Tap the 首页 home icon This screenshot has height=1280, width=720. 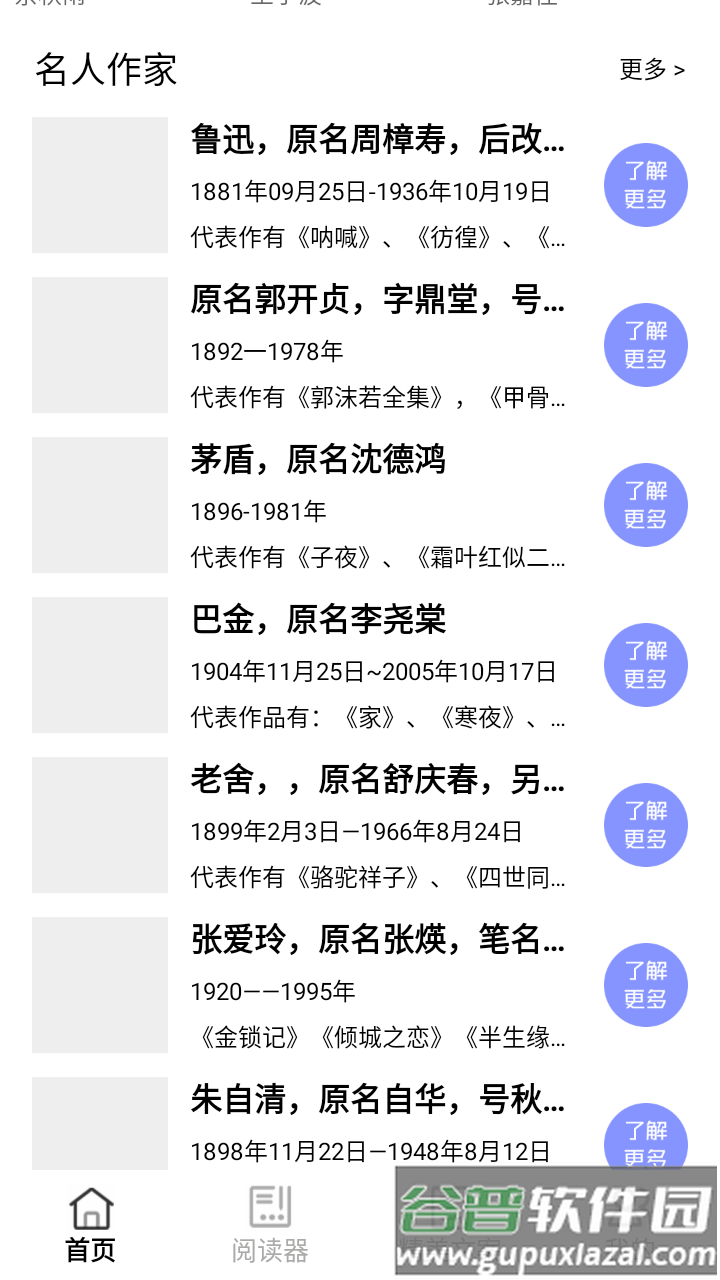(x=90, y=1220)
